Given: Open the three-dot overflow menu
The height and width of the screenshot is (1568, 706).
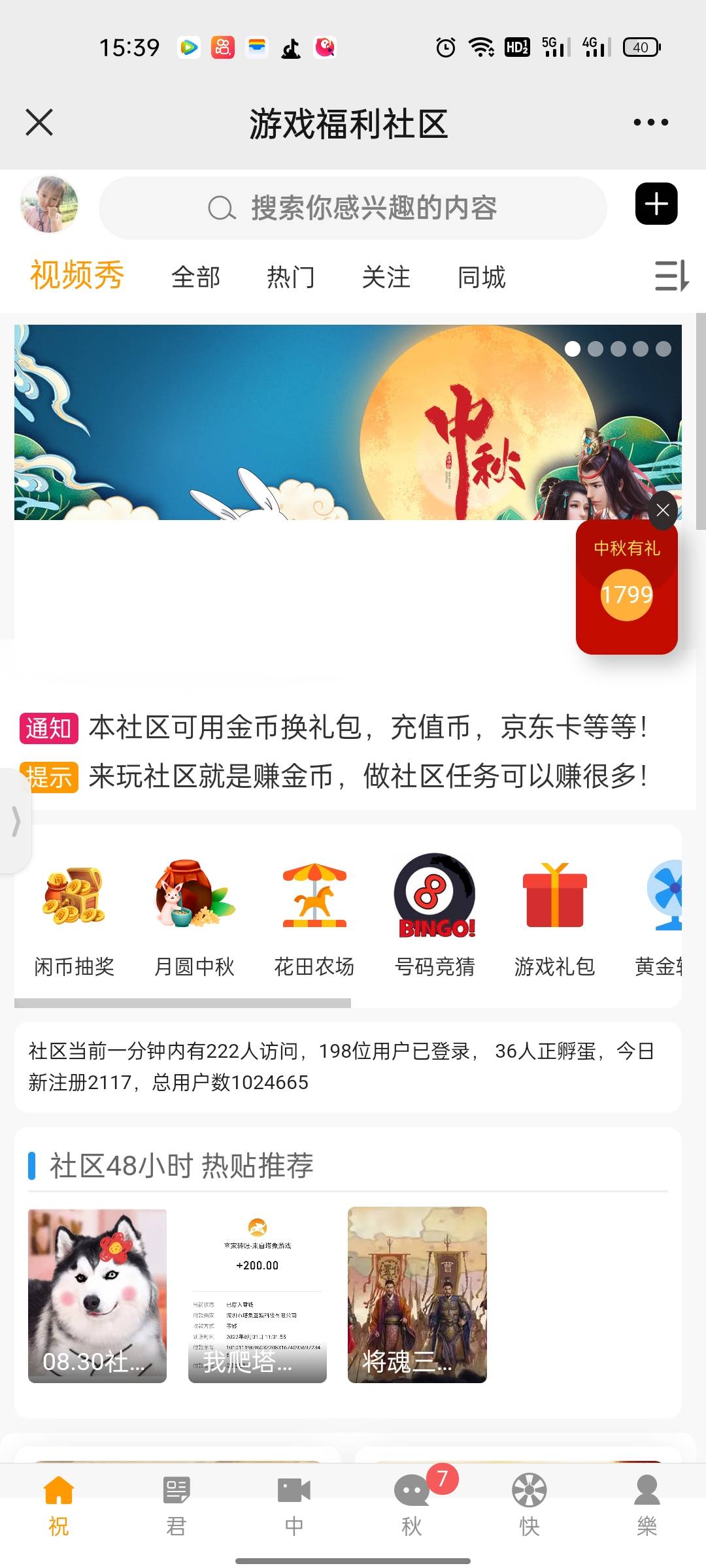Looking at the screenshot, I should point(650,122).
